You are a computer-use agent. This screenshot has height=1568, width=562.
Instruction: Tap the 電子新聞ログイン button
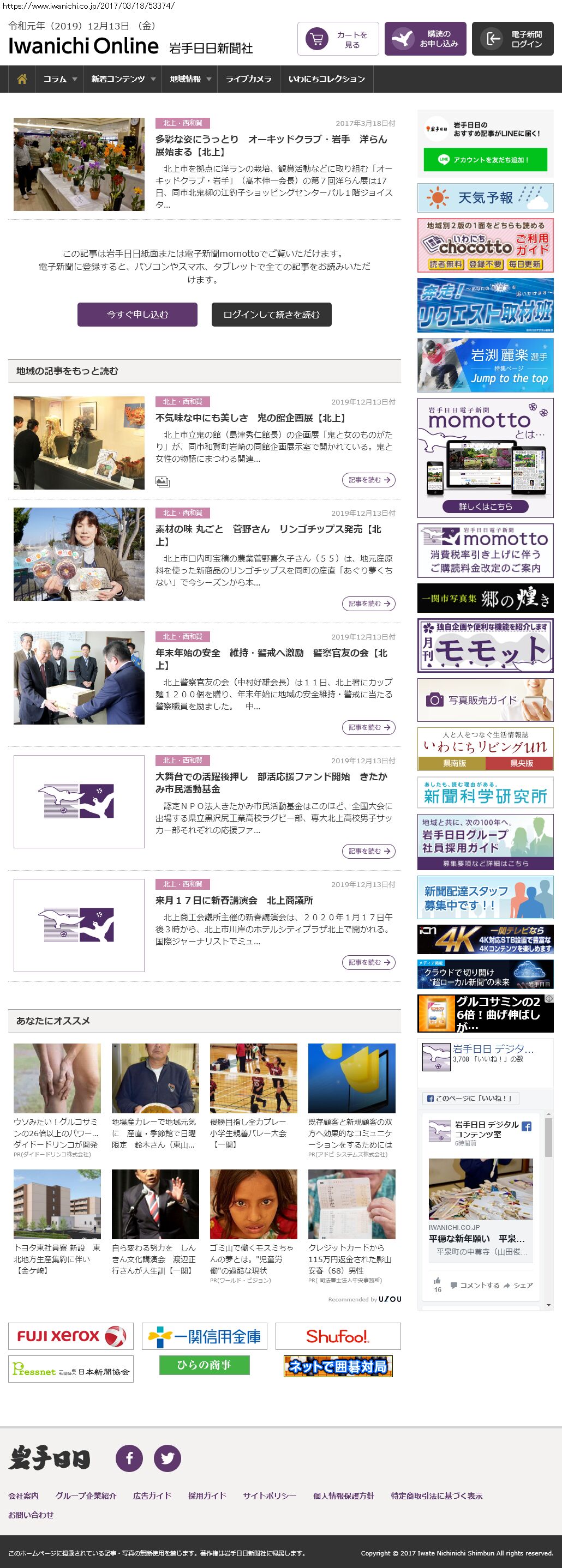513,39
